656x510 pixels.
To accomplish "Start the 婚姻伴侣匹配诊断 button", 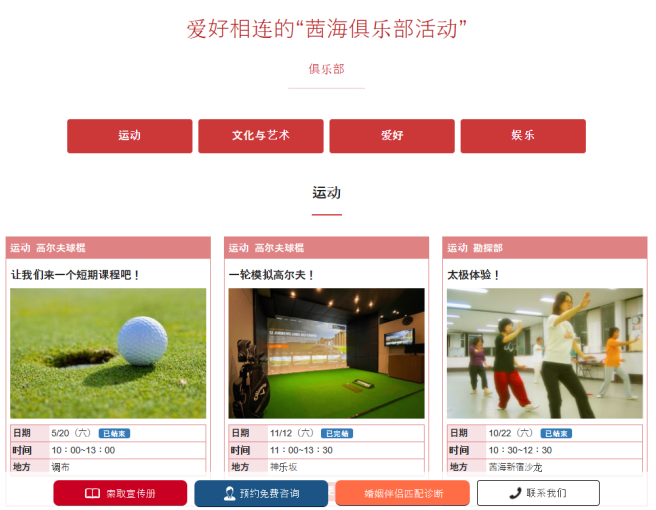I will click(x=402, y=493).
